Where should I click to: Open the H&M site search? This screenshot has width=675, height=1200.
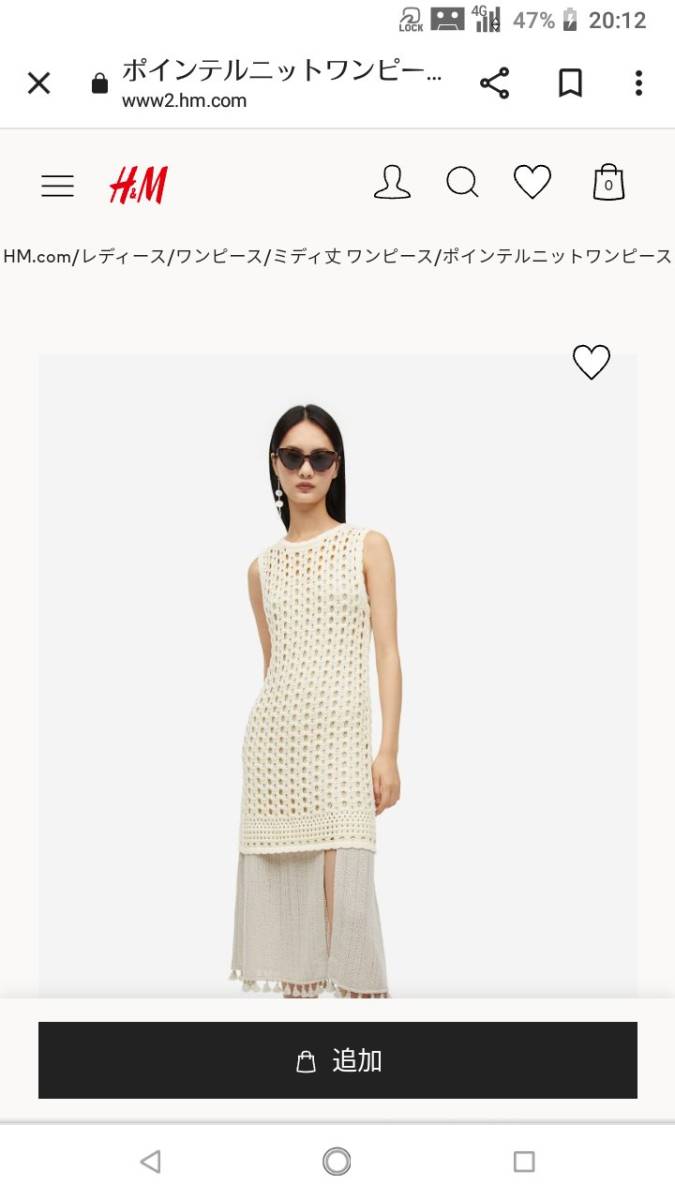click(462, 183)
